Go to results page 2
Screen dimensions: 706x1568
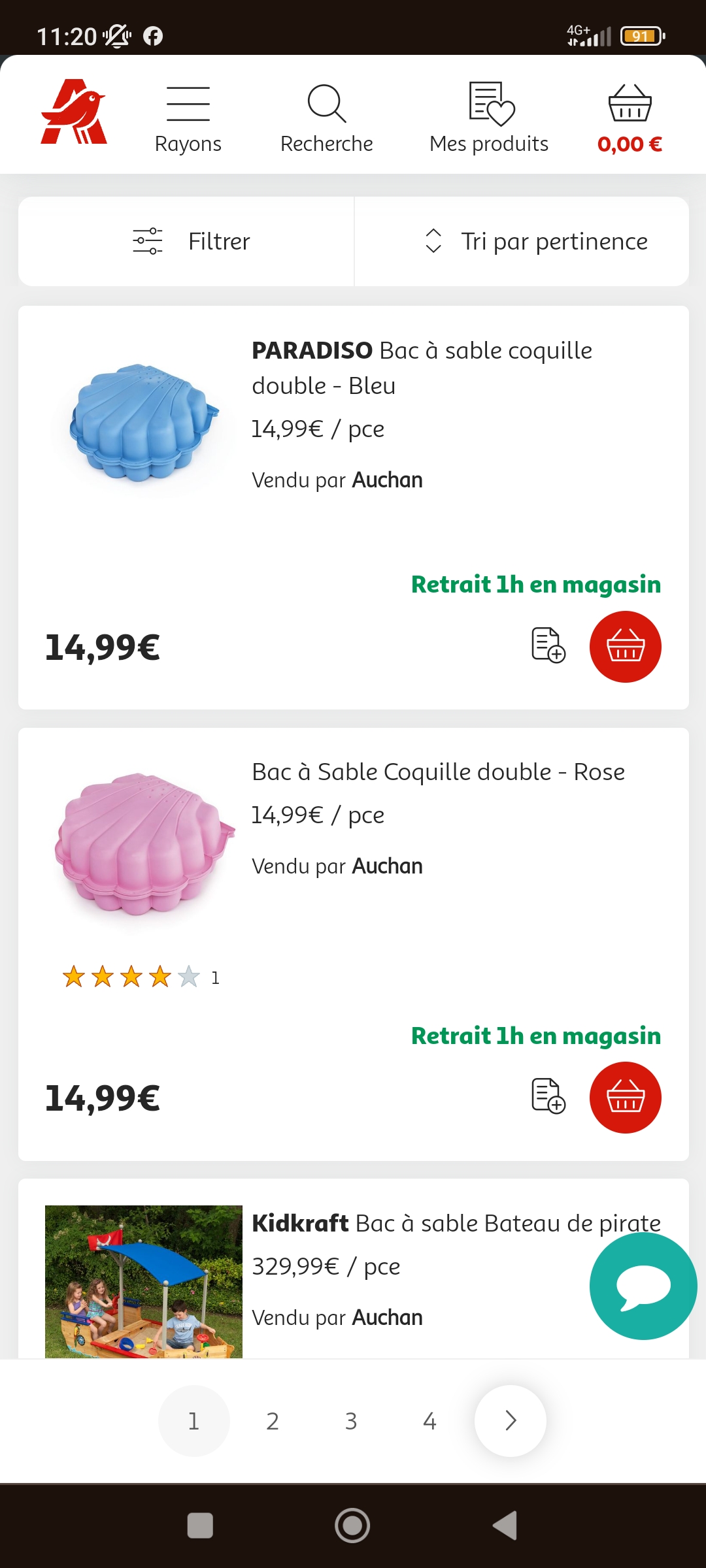(273, 1421)
